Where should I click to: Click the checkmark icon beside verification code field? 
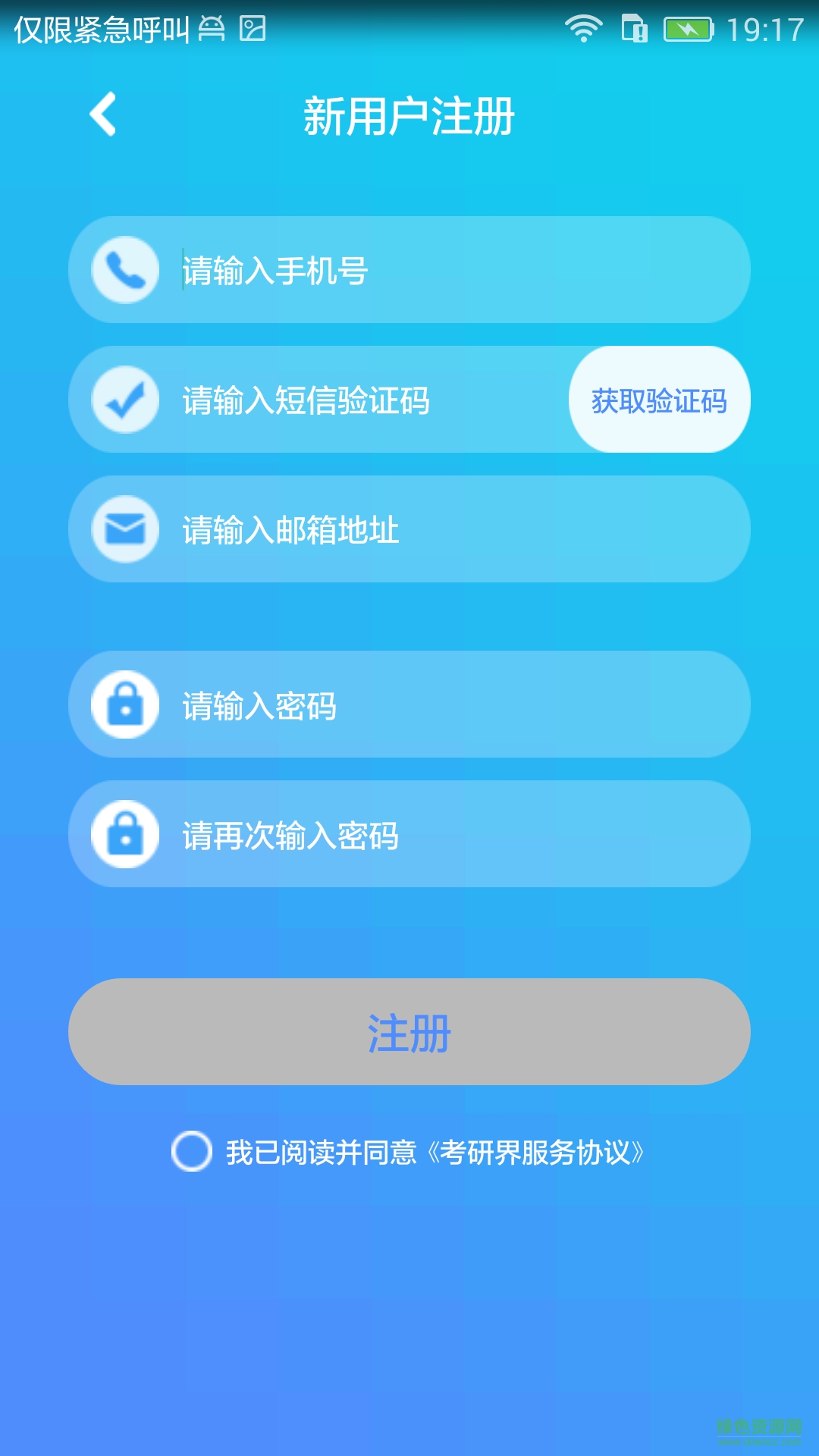click(125, 400)
